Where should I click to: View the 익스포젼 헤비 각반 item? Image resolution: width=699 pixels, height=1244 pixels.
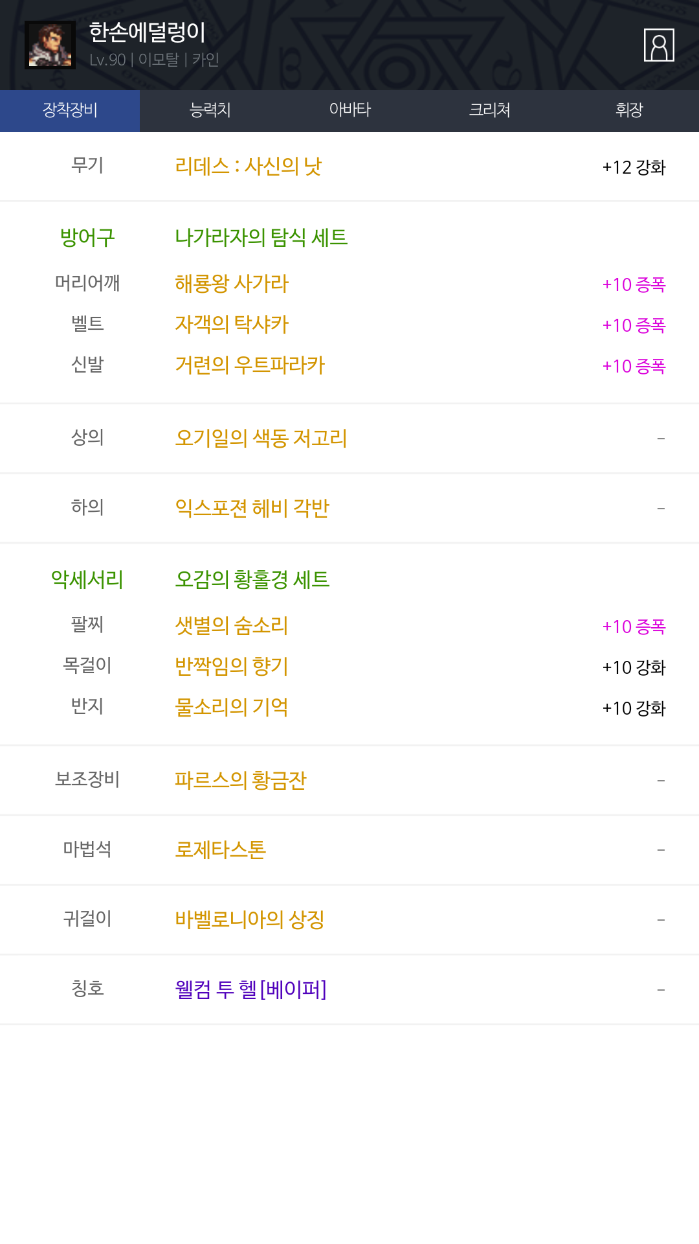click(252, 508)
